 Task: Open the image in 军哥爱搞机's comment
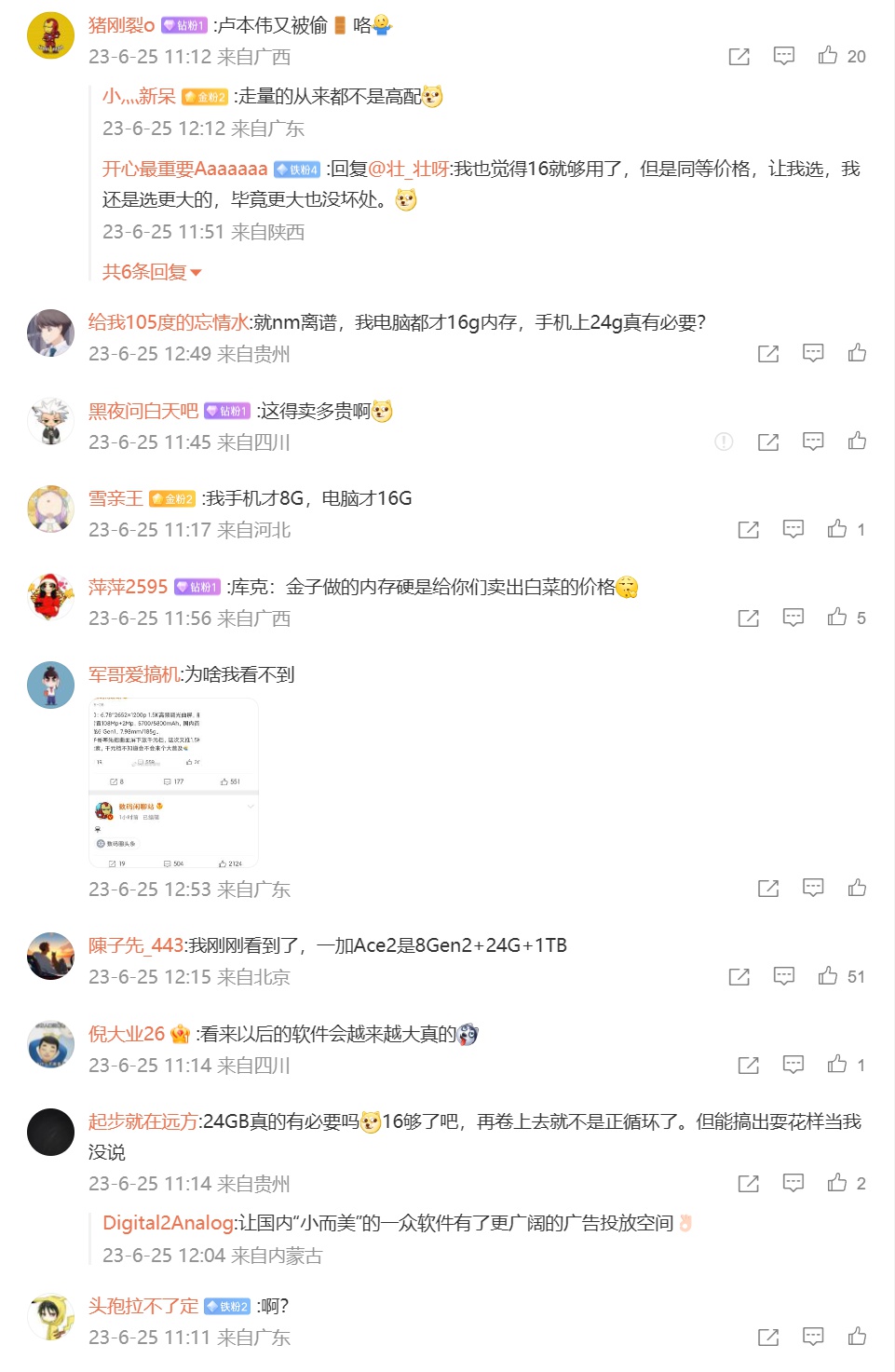(x=173, y=782)
